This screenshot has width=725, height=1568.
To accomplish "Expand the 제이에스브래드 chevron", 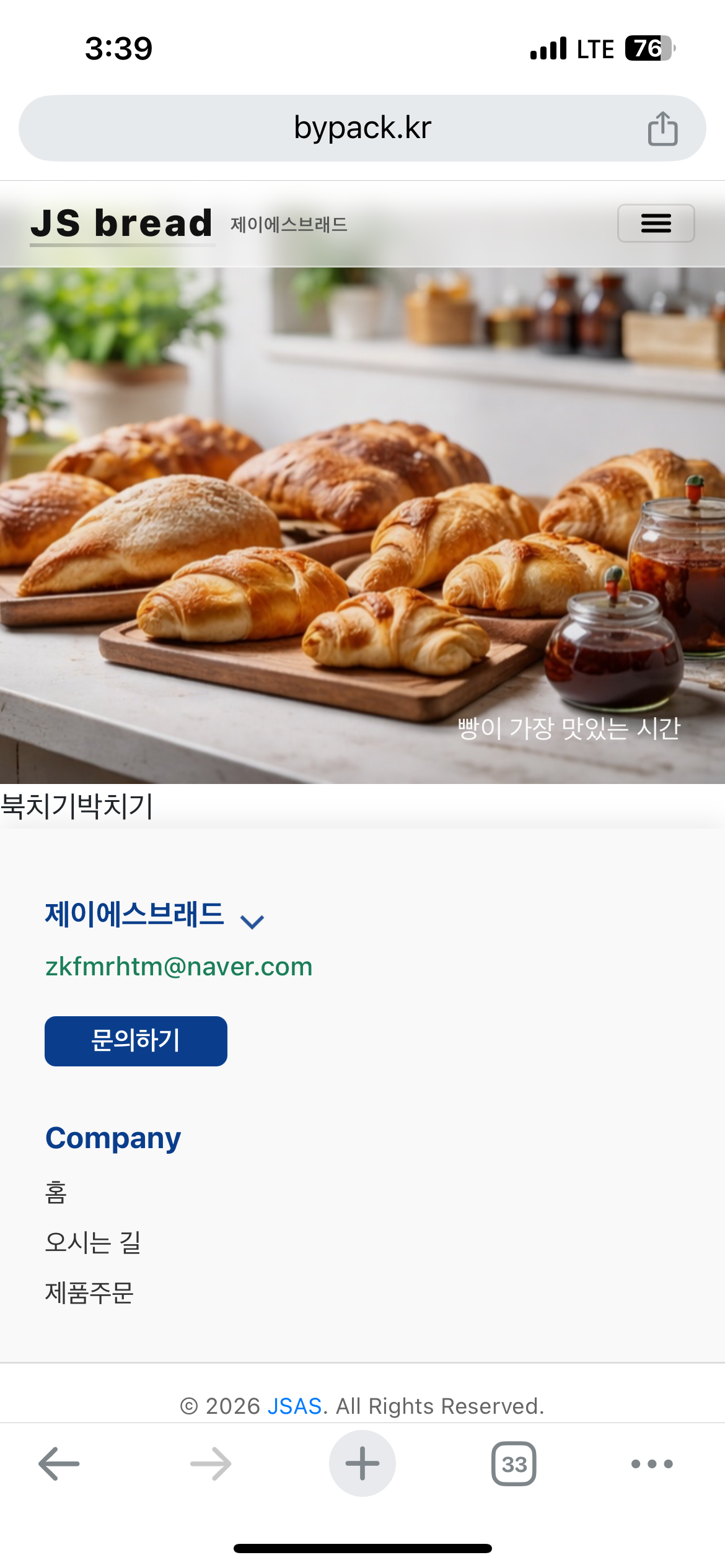I will (x=252, y=921).
